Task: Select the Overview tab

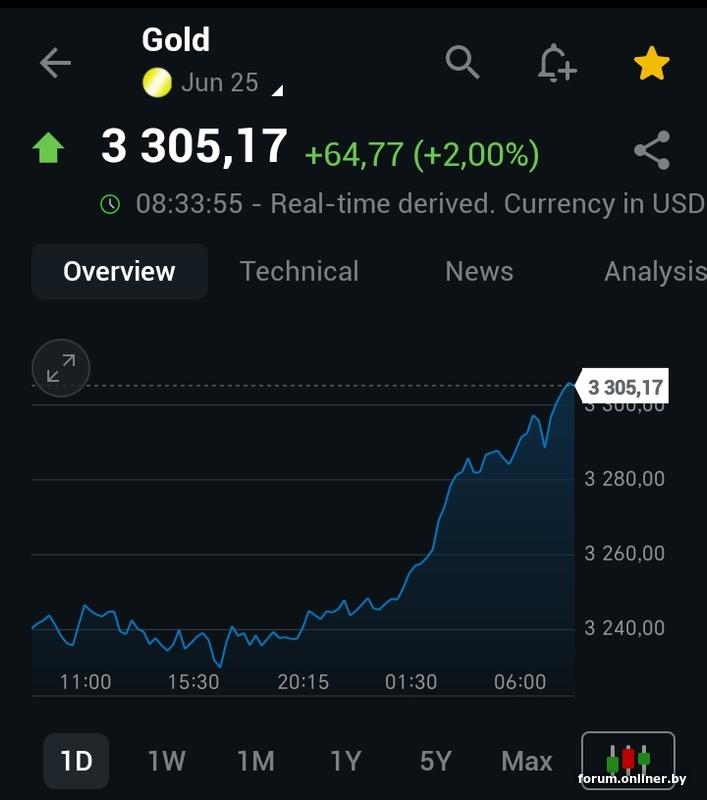Action: (119, 271)
